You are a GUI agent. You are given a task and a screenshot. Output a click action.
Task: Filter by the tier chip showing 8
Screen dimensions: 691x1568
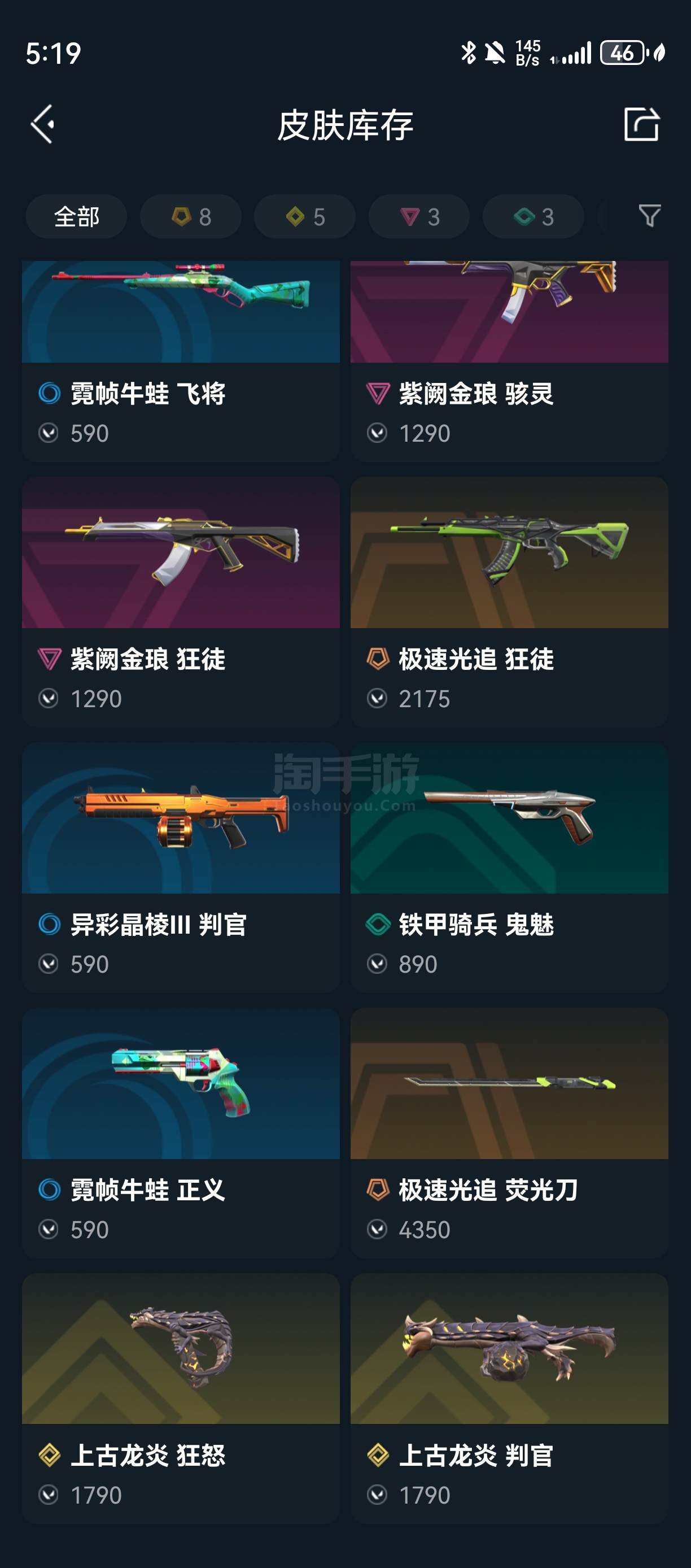pyautogui.click(x=190, y=216)
